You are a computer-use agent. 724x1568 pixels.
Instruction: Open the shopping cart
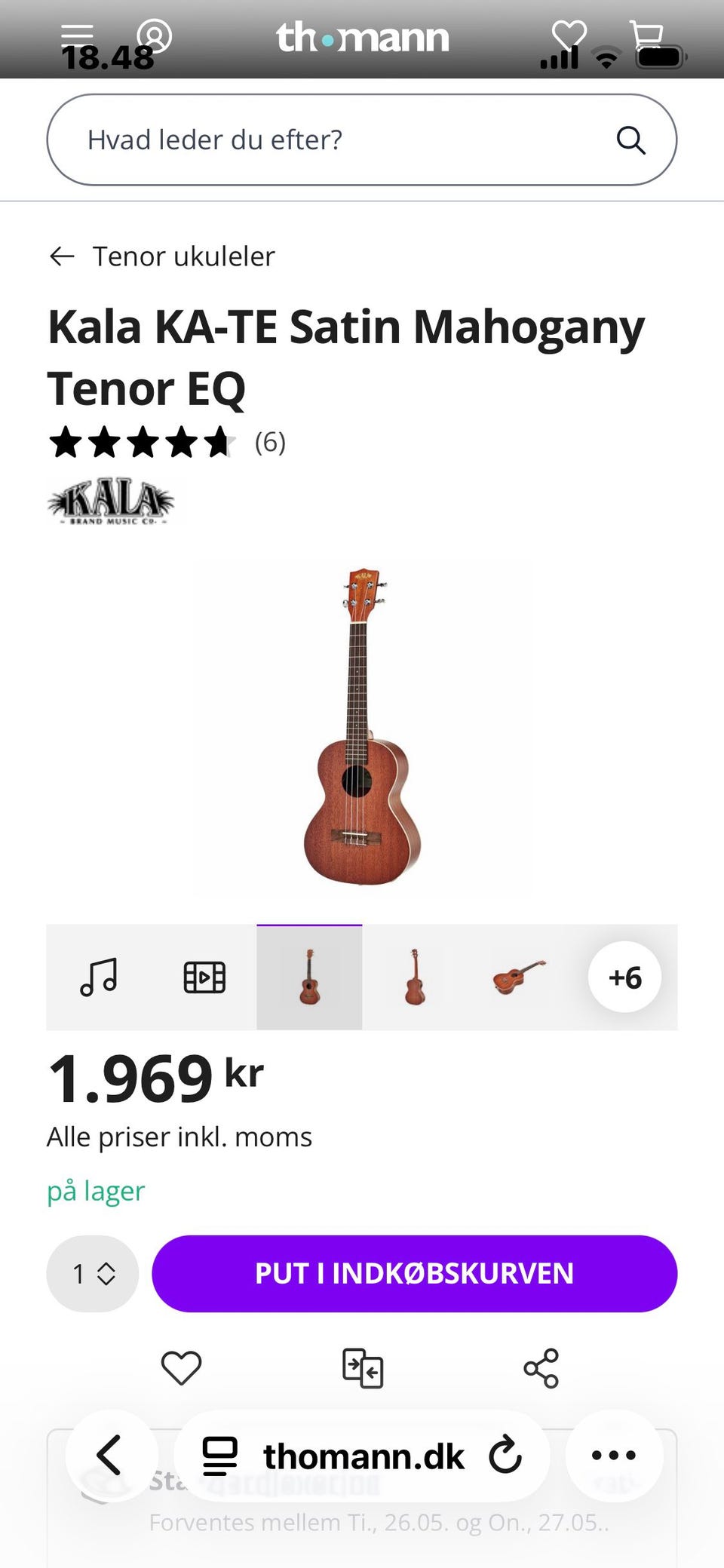646,35
